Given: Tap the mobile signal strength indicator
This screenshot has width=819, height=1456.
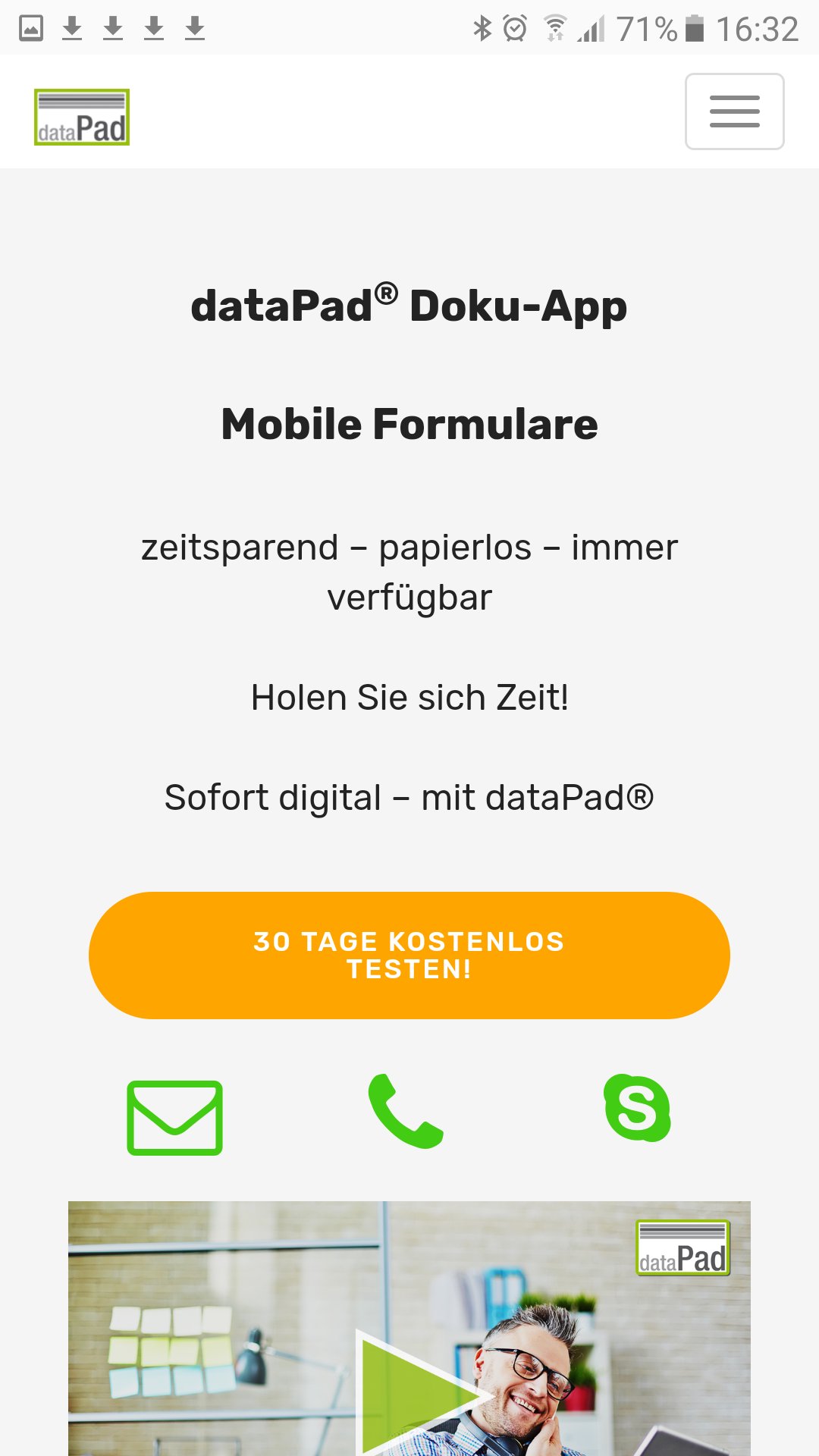Looking at the screenshot, I should (x=591, y=27).
